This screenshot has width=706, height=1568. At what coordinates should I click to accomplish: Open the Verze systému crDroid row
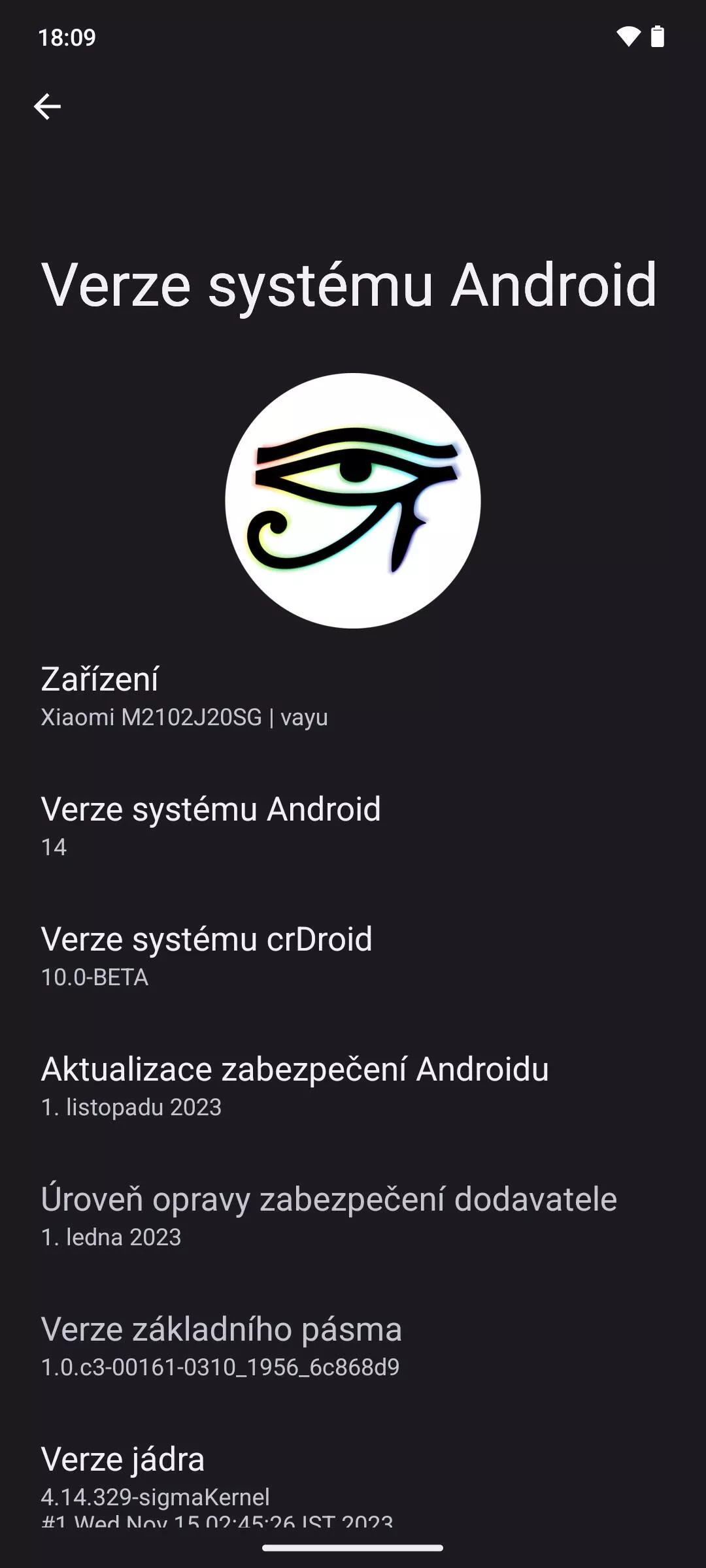click(x=353, y=956)
